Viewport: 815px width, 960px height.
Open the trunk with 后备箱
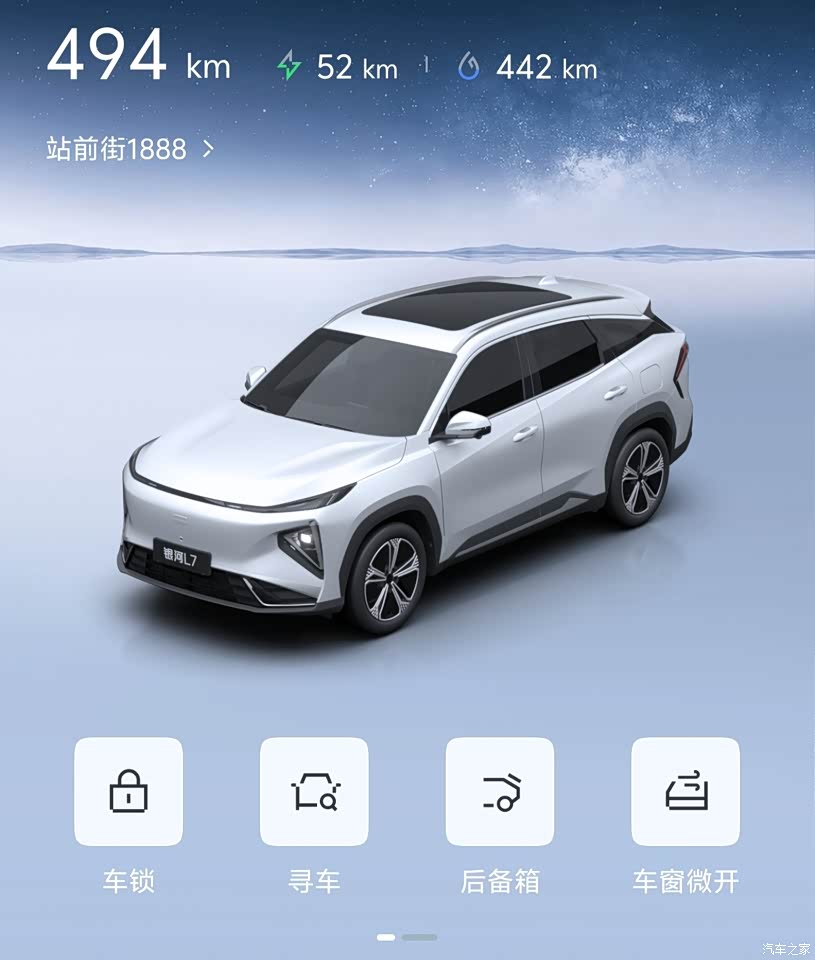tap(500, 792)
